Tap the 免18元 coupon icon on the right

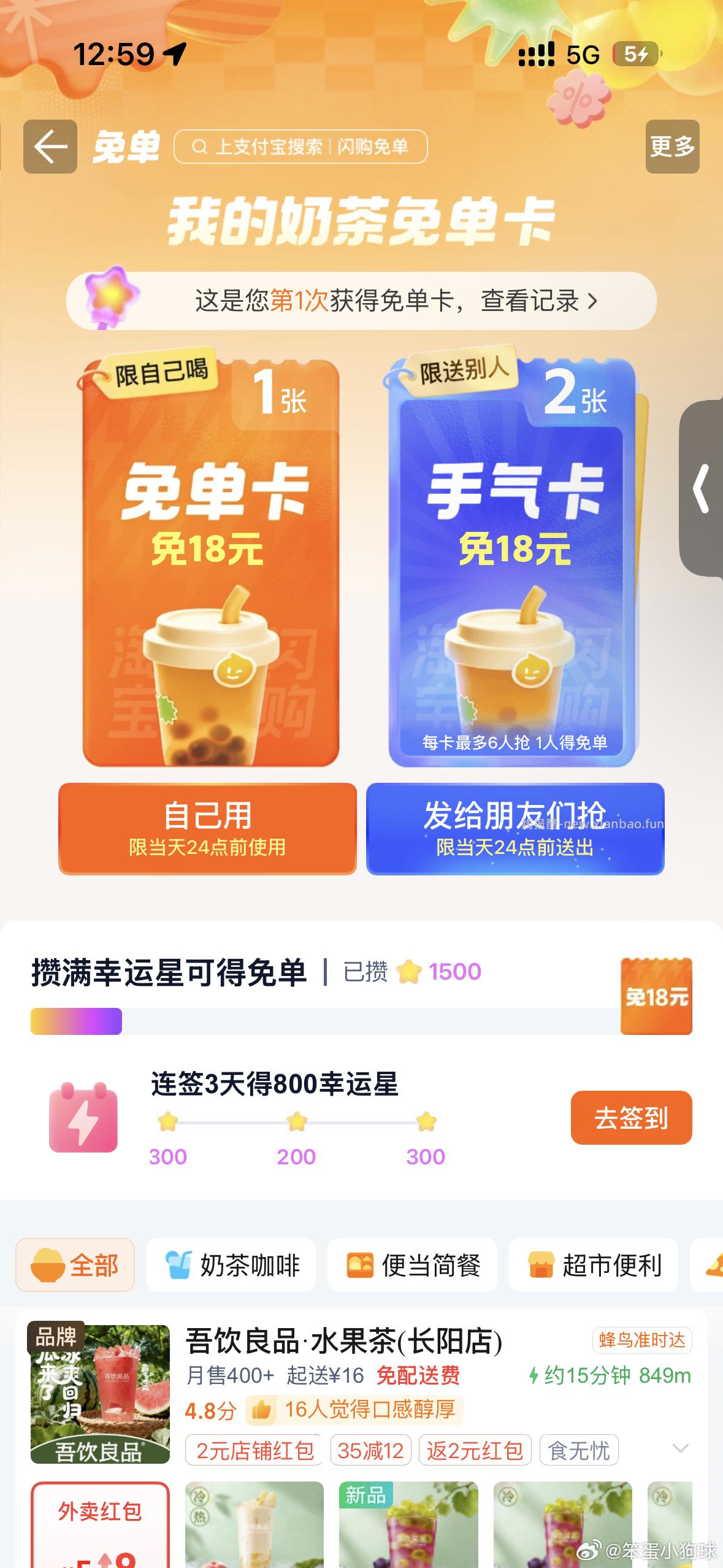pos(656,995)
